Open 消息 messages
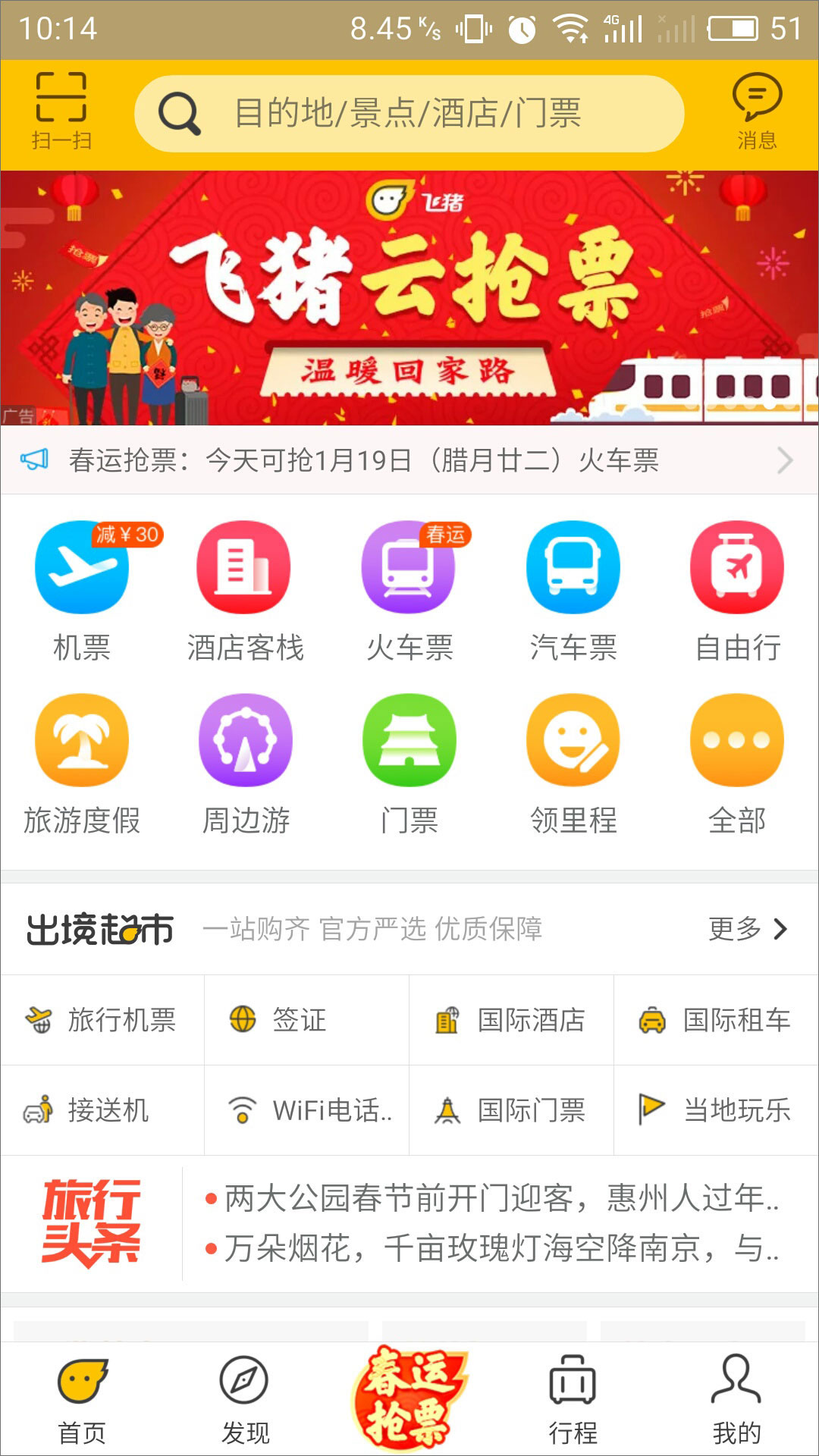Image resolution: width=819 pixels, height=1456 pixels. click(x=756, y=111)
